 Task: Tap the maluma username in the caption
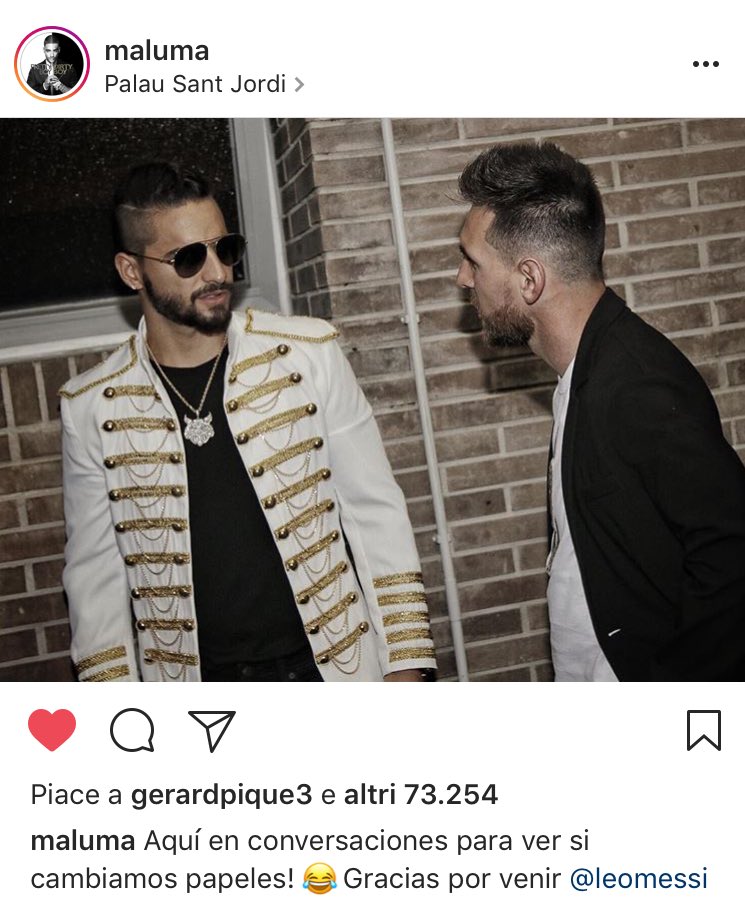coord(82,840)
